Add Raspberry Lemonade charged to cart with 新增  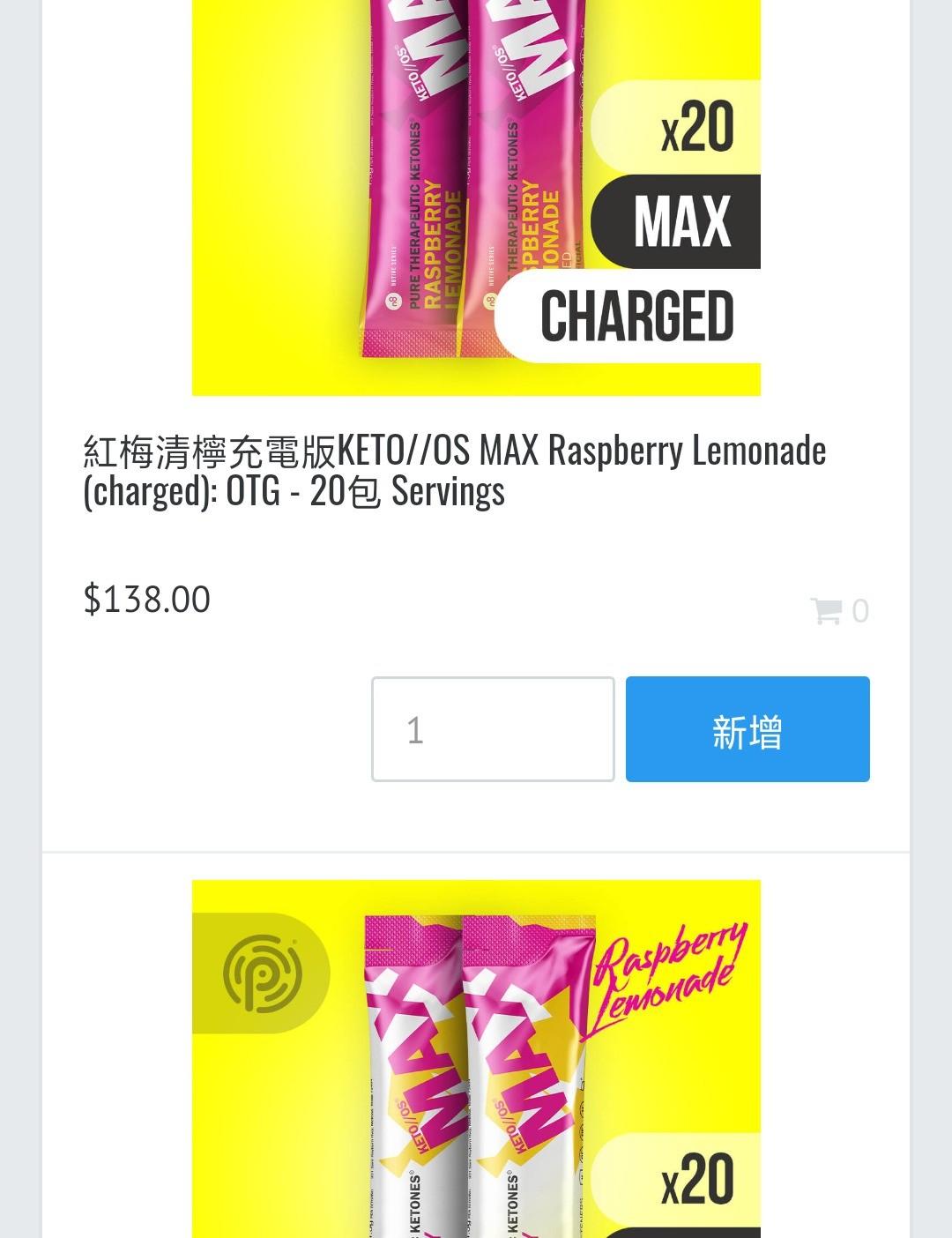[x=747, y=729]
